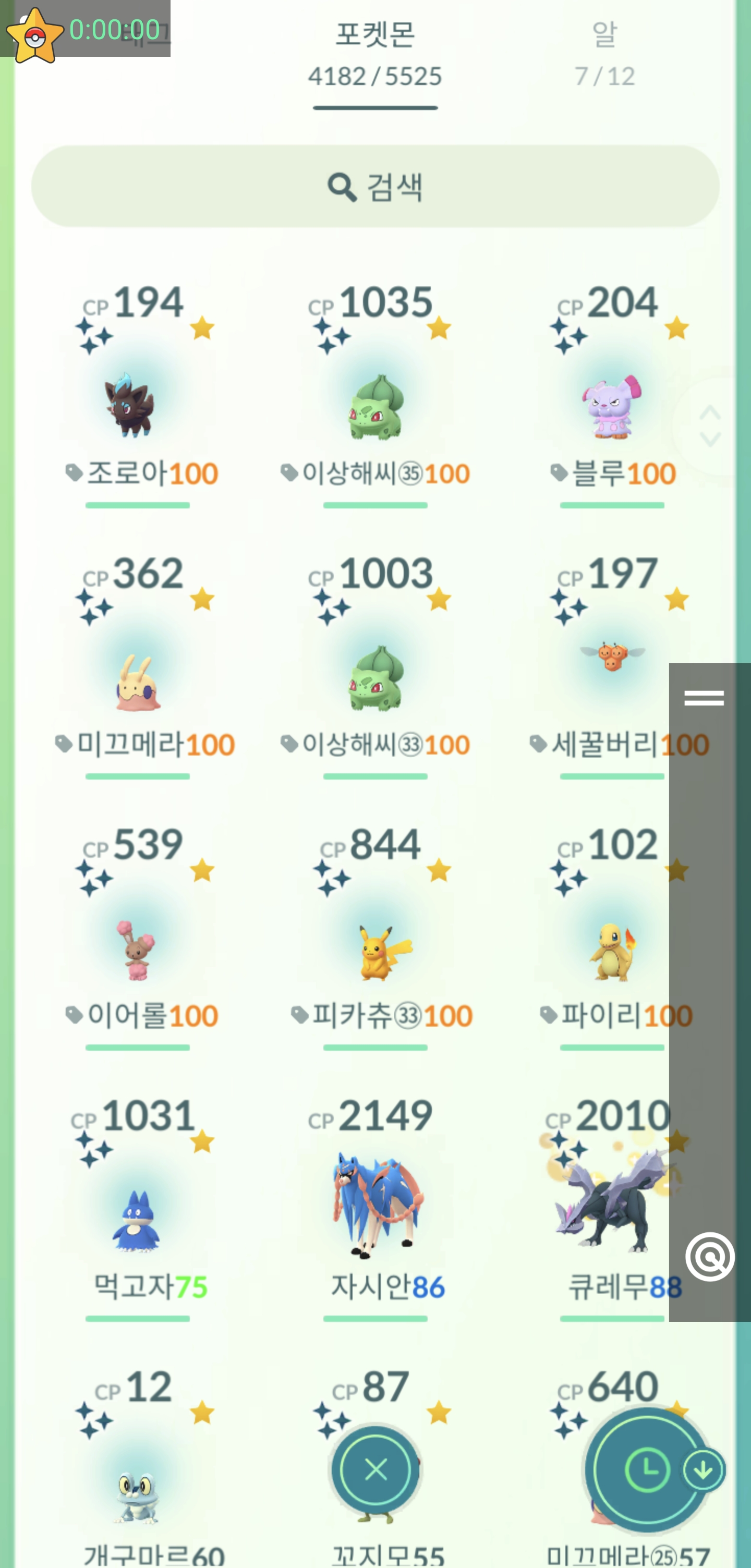The image size is (751, 1568).
Task: Close the Pokémon list with the X button
Action: tap(375, 1470)
